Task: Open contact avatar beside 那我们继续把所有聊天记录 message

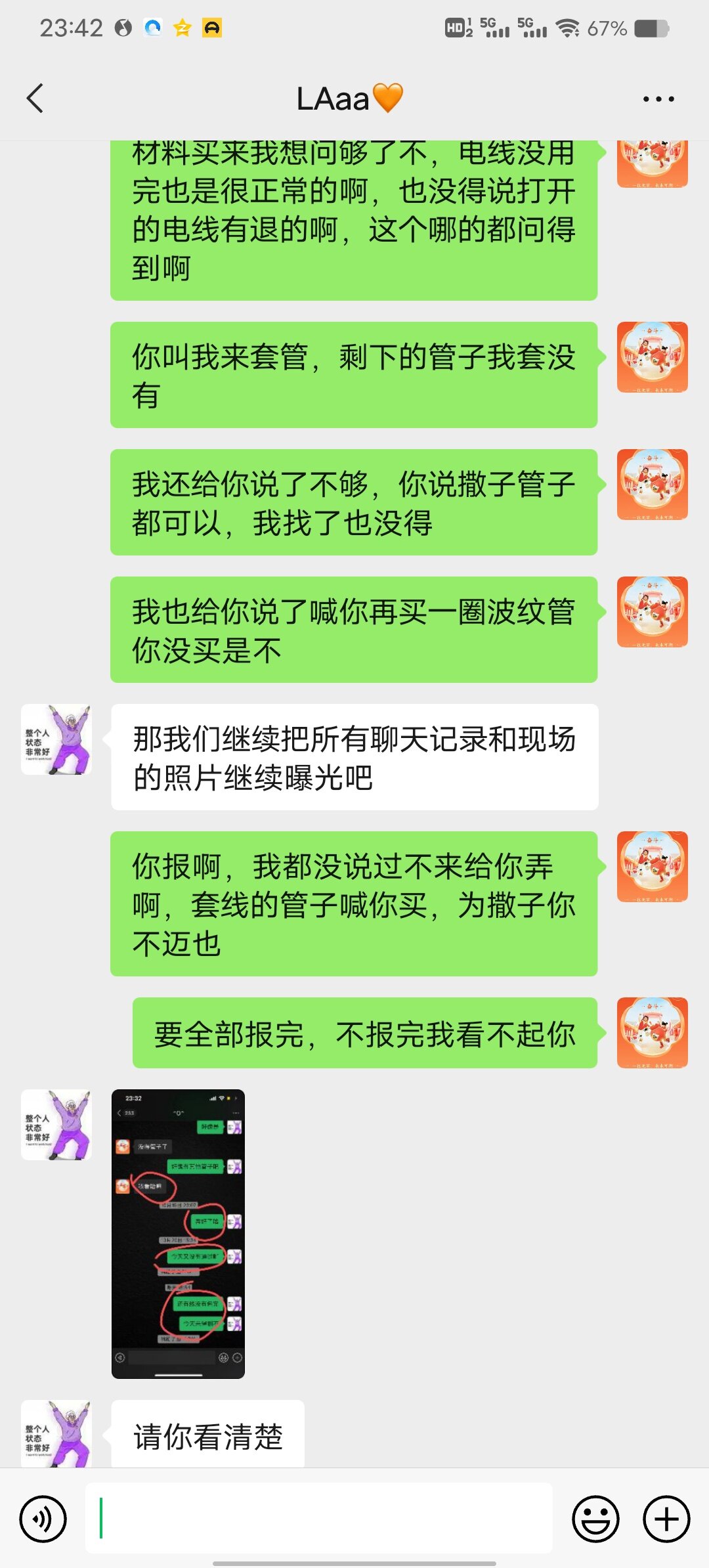Action: coord(56,740)
